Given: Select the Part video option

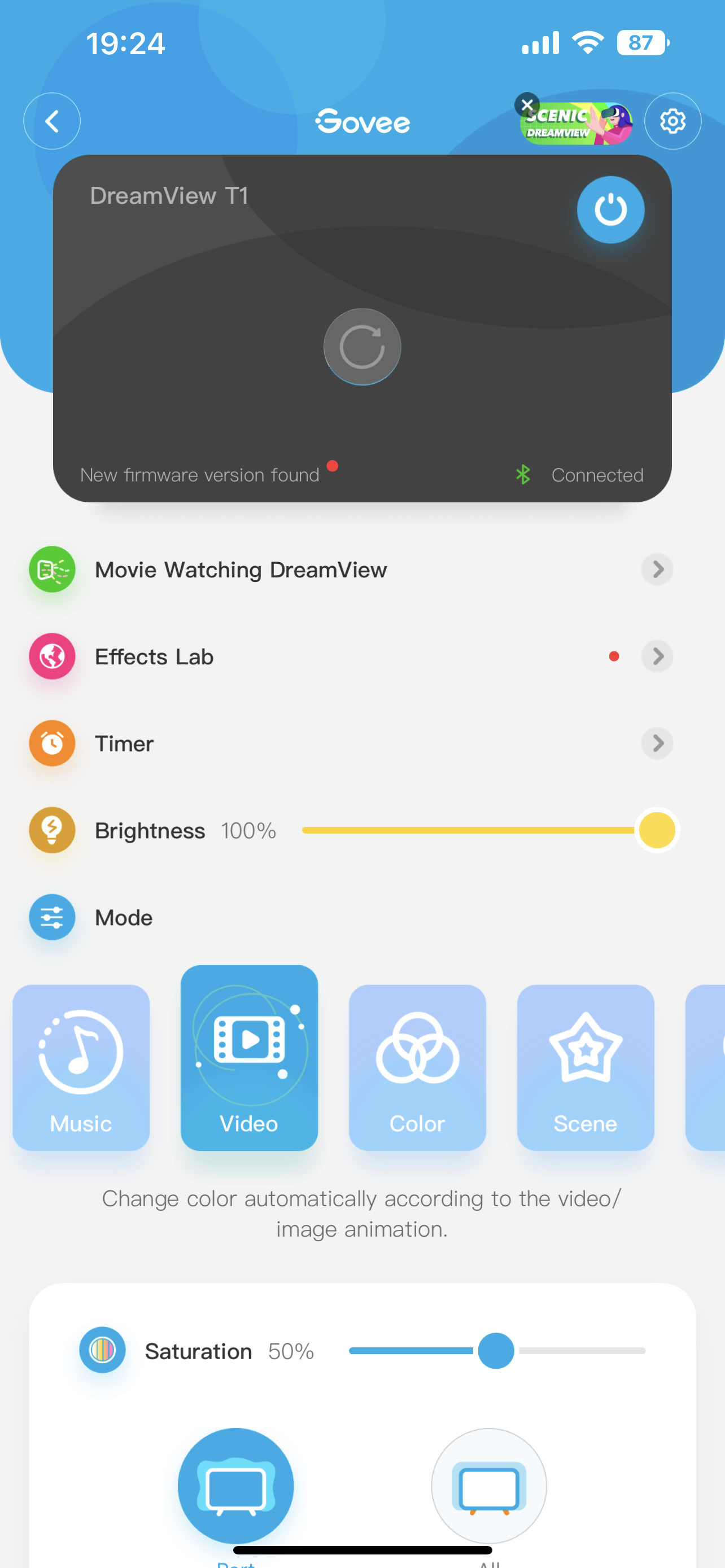Looking at the screenshot, I should coord(235,1486).
